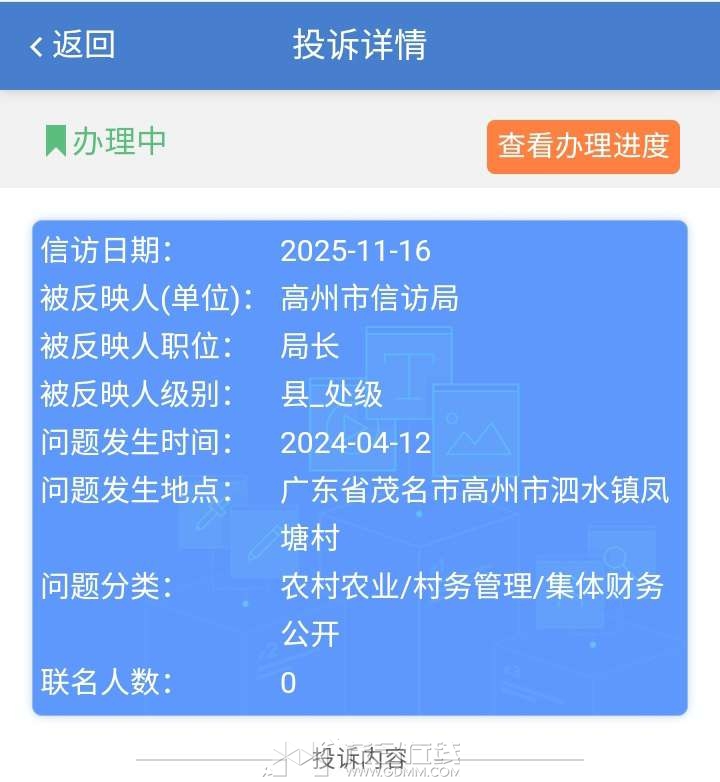Go back using 返回
This screenshot has width=720, height=782.
click(x=72, y=45)
